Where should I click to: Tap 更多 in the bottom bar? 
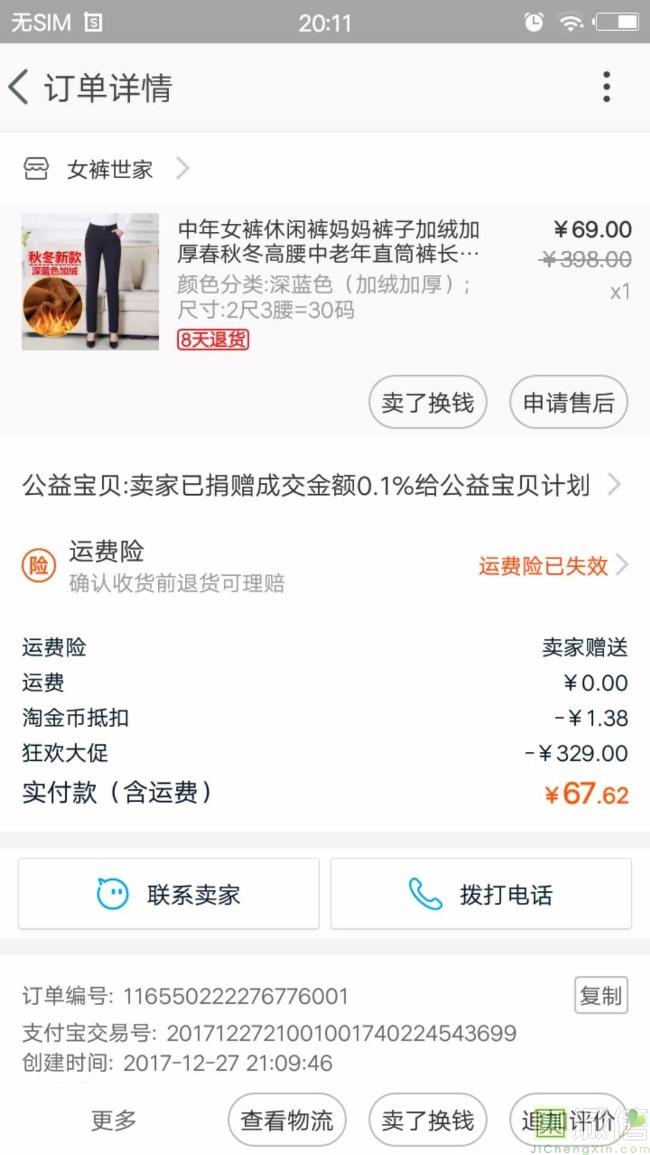114,1121
